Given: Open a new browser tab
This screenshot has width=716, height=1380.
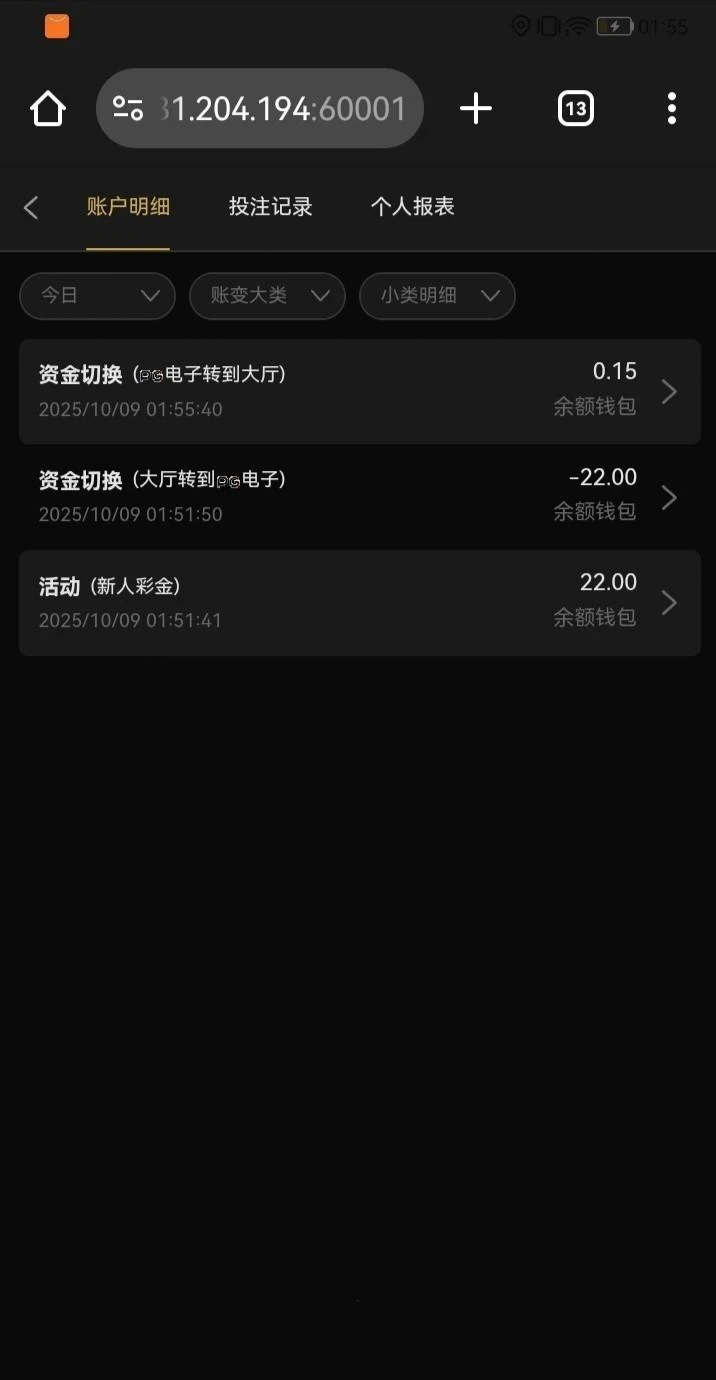Looking at the screenshot, I should 476,108.
